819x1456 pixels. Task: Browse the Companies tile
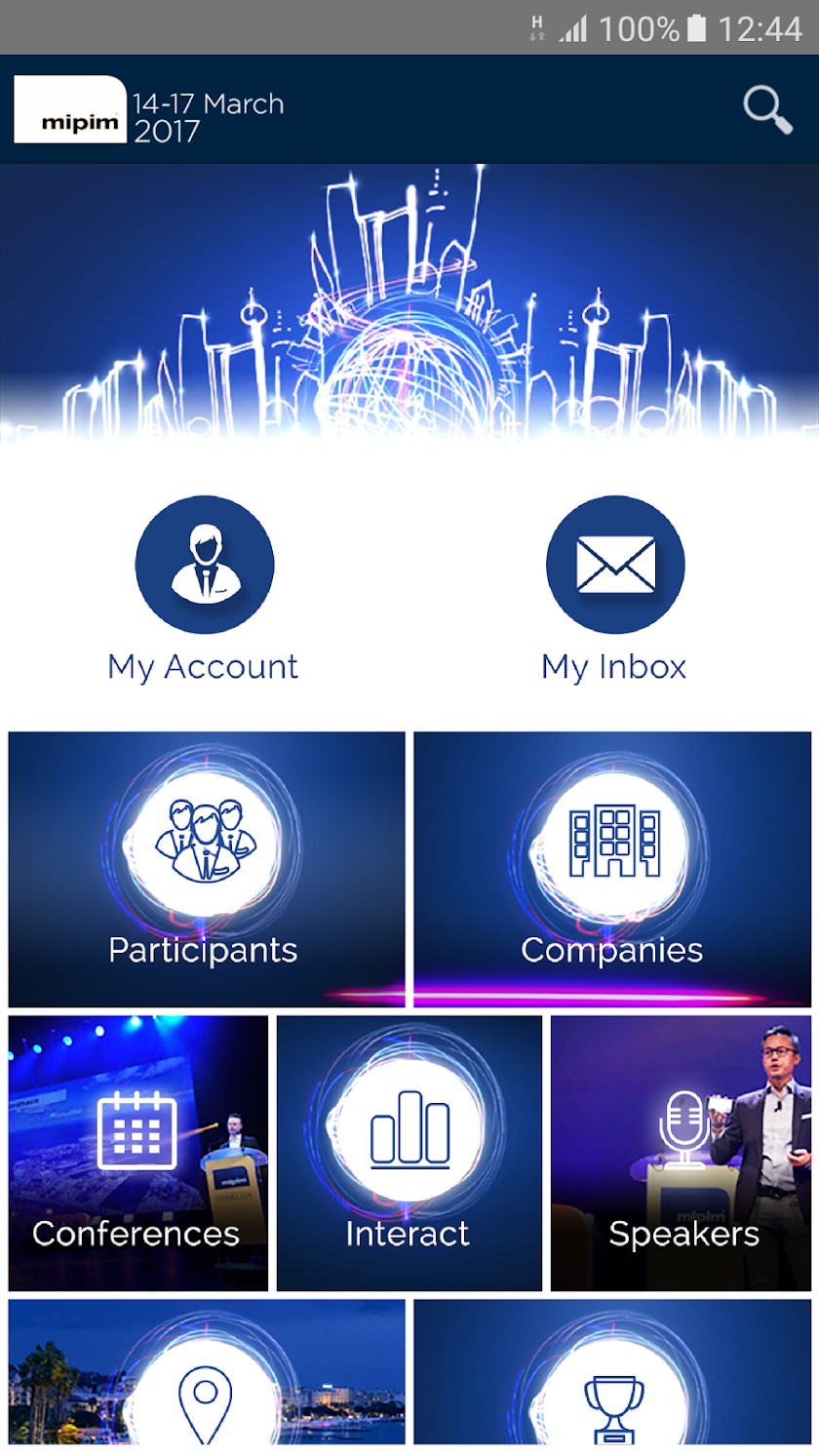(612, 869)
